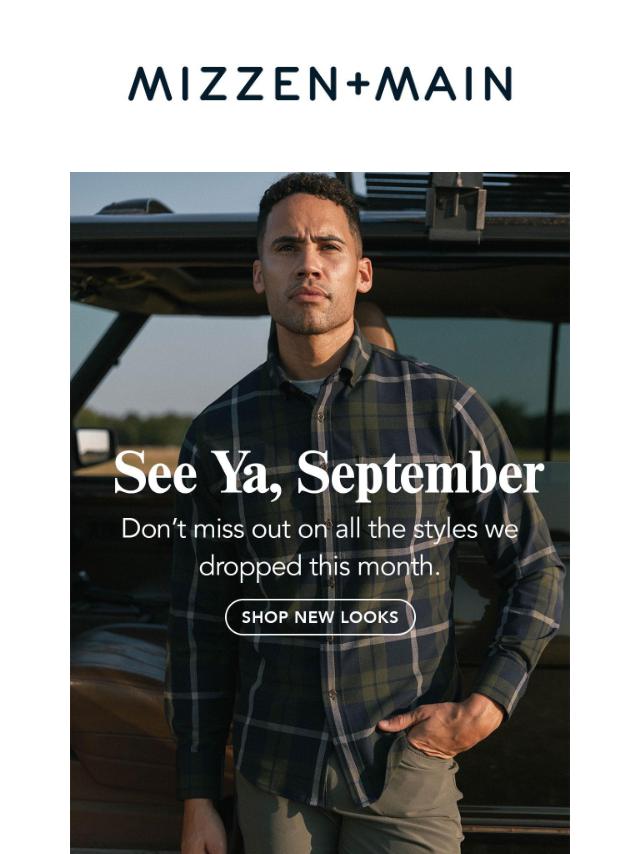
Task: Tap the Shop New Looks button
Action: [x=320, y=617]
